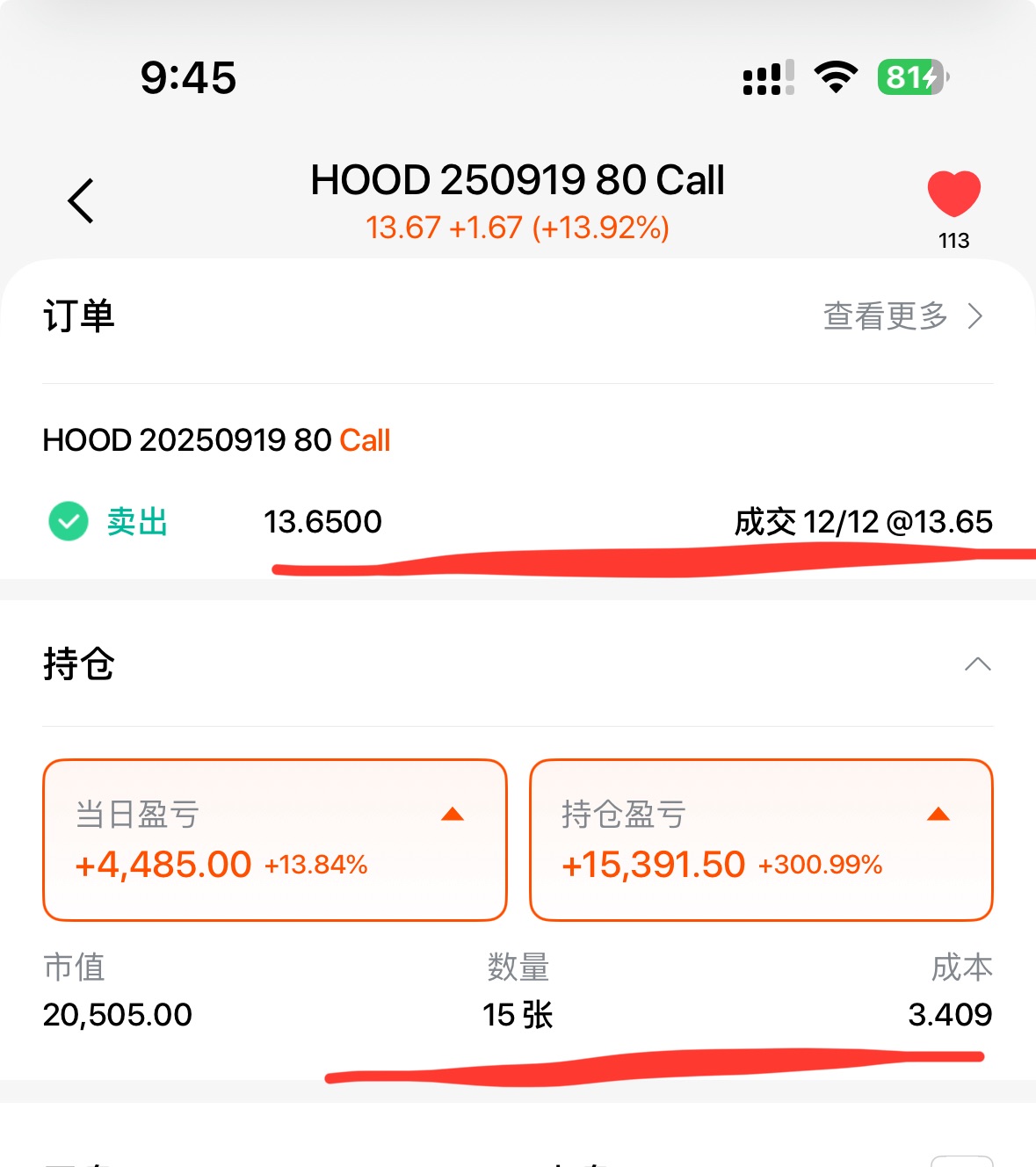Collapse the 持仓 section chevron
1036x1167 pixels.
977,664
